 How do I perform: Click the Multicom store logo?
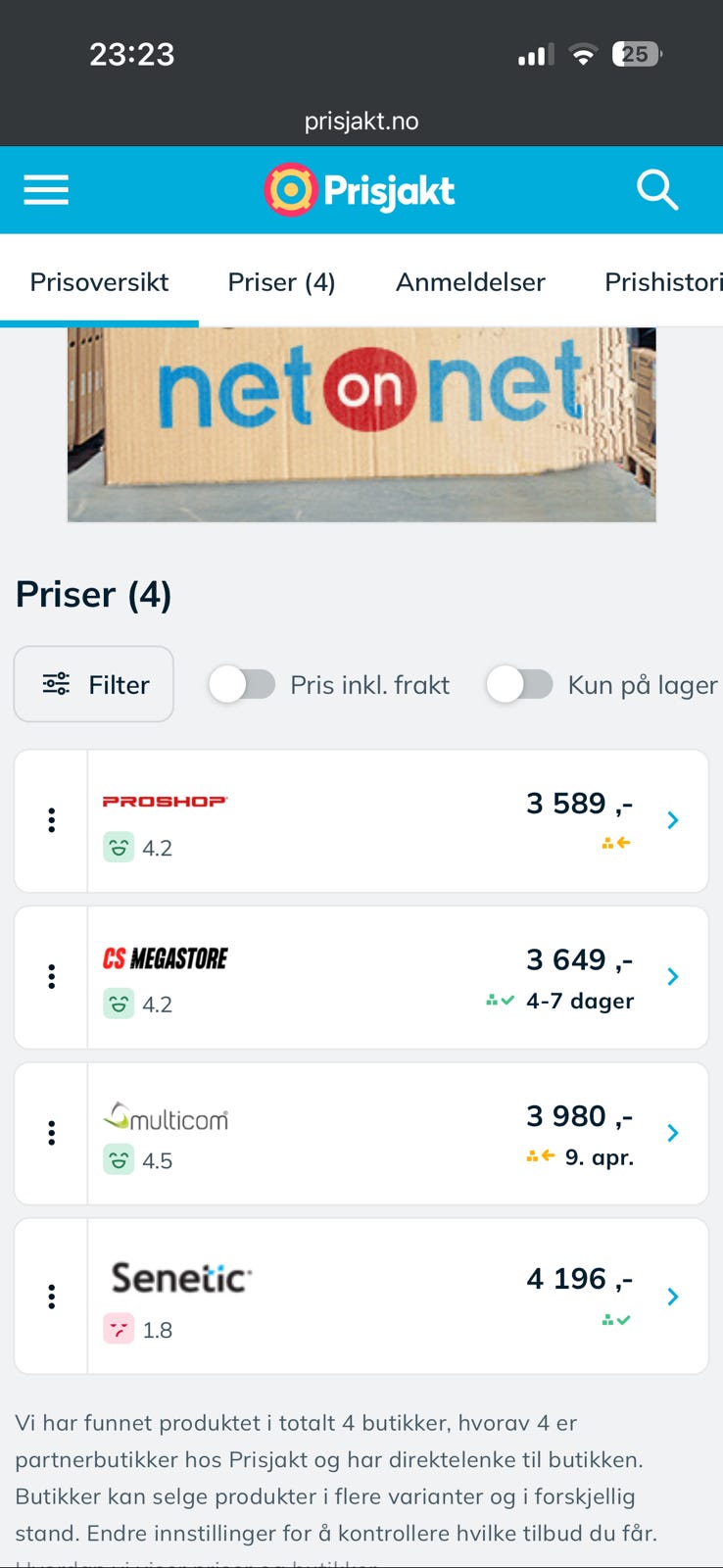[164, 1117]
